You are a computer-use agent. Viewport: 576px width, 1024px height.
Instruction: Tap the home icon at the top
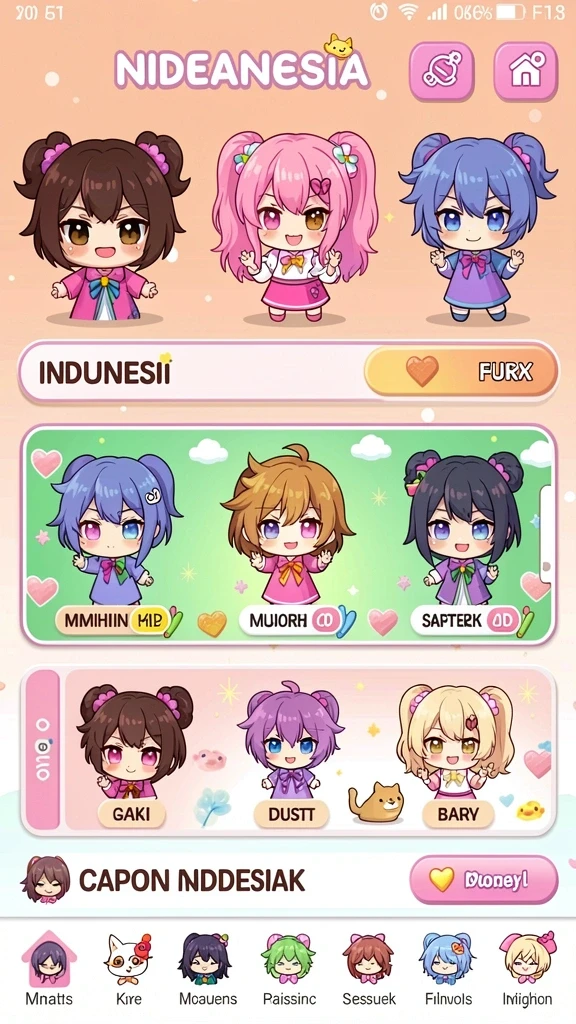(526, 71)
